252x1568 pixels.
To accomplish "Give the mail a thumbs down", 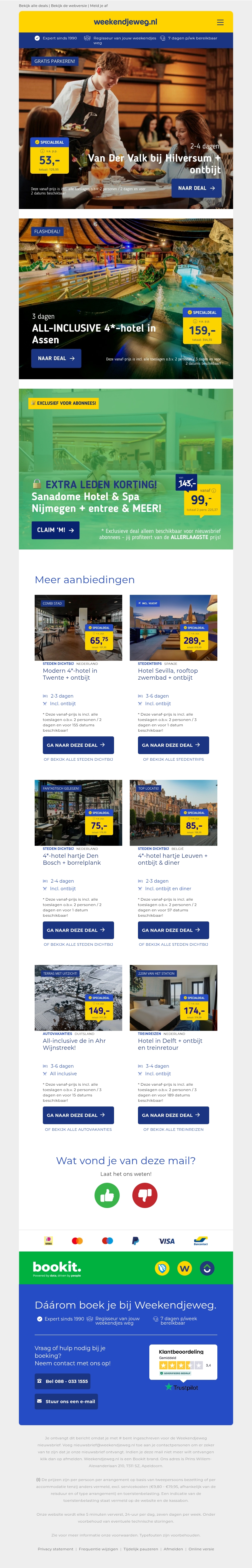I will (x=145, y=1195).
